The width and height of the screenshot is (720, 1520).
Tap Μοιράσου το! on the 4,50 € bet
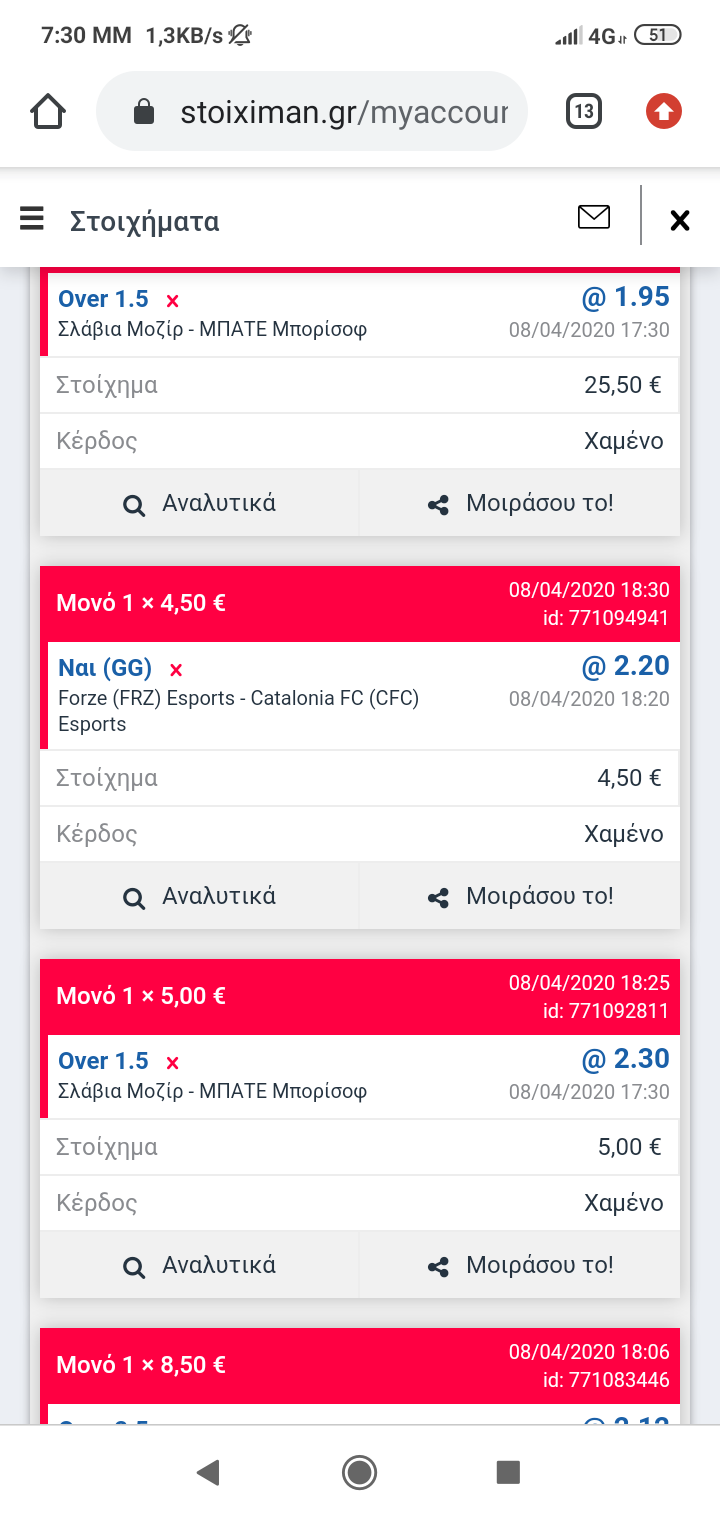[x=520, y=896]
